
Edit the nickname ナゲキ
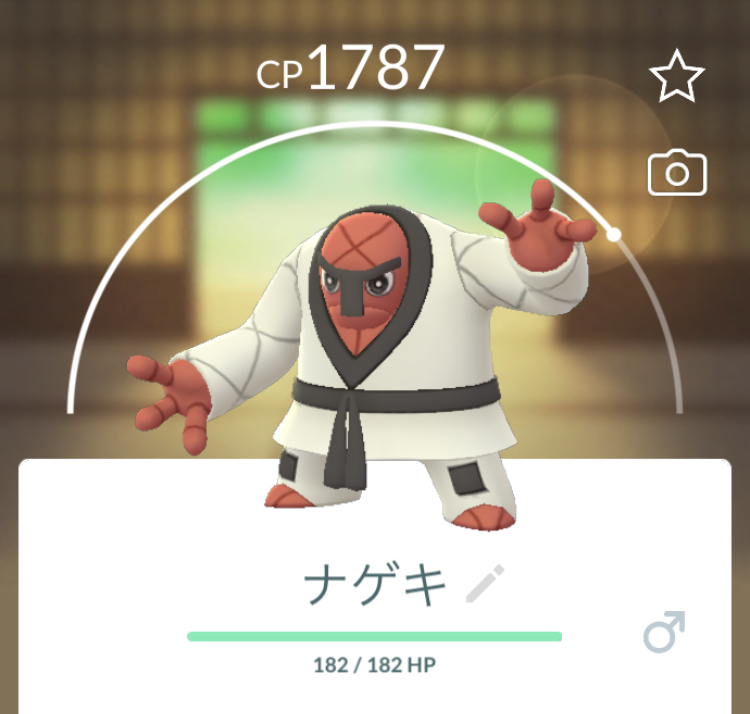485,583
